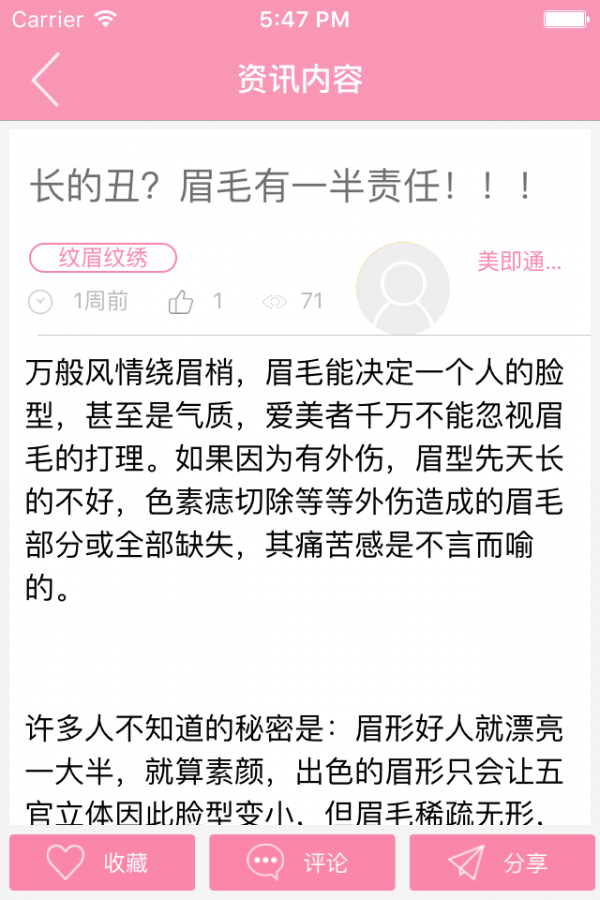This screenshot has width=600, height=900.
Task: Open 评论 to comment
Action: (302, 862)
